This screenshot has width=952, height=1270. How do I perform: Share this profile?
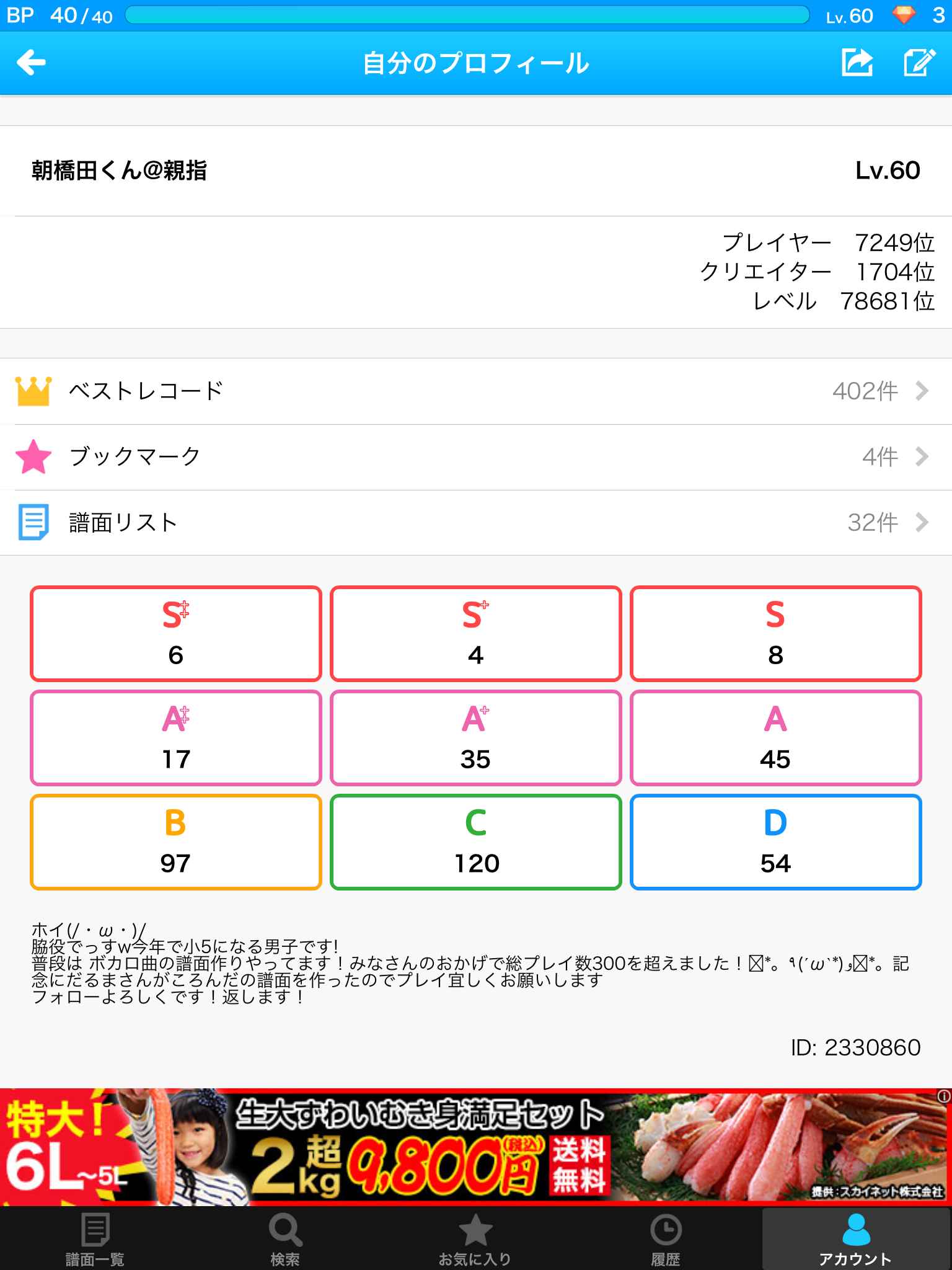pyautogui.click(x=857, y=63)
